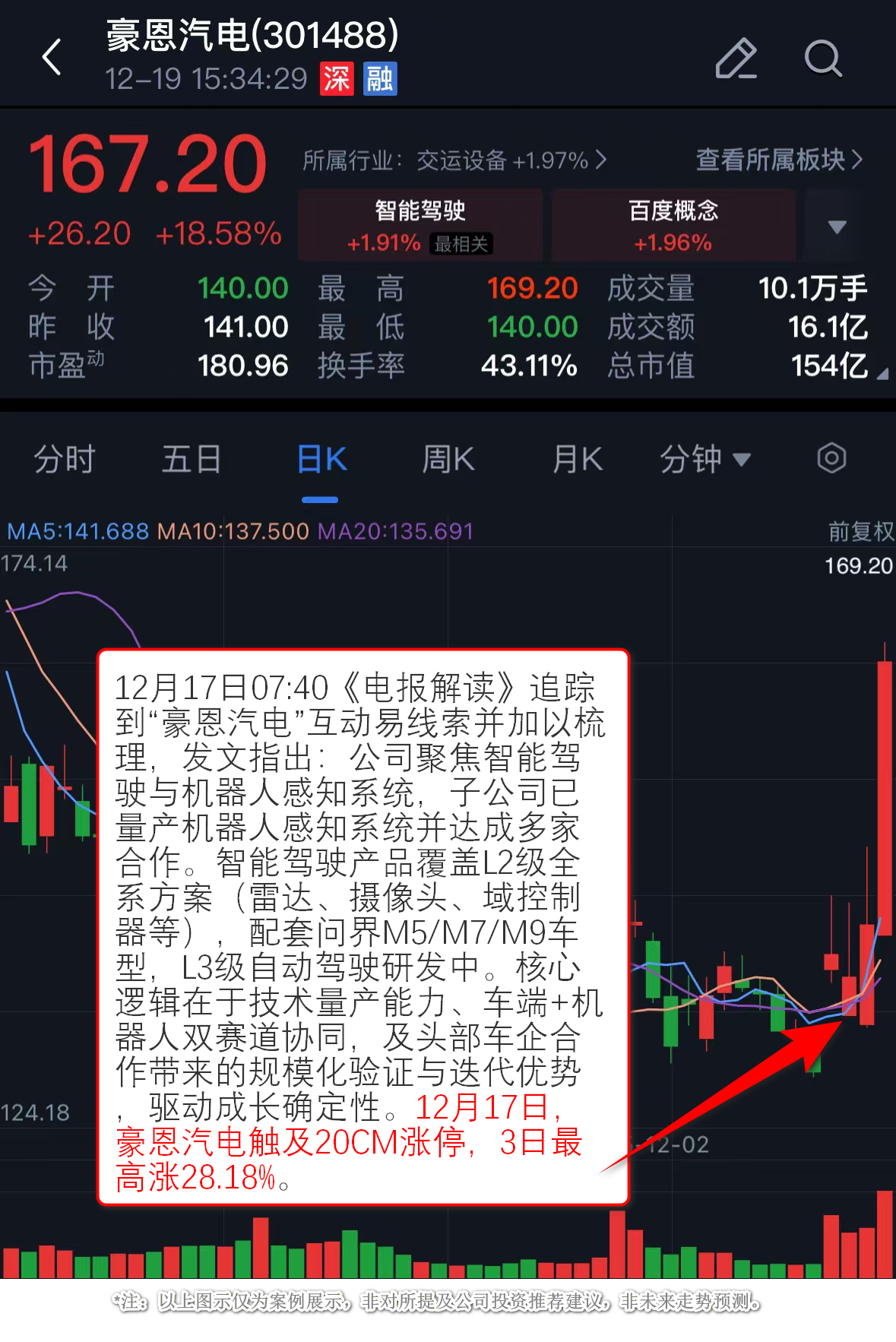Change the 前复权 adjustment mode

[x=860, y=531]
